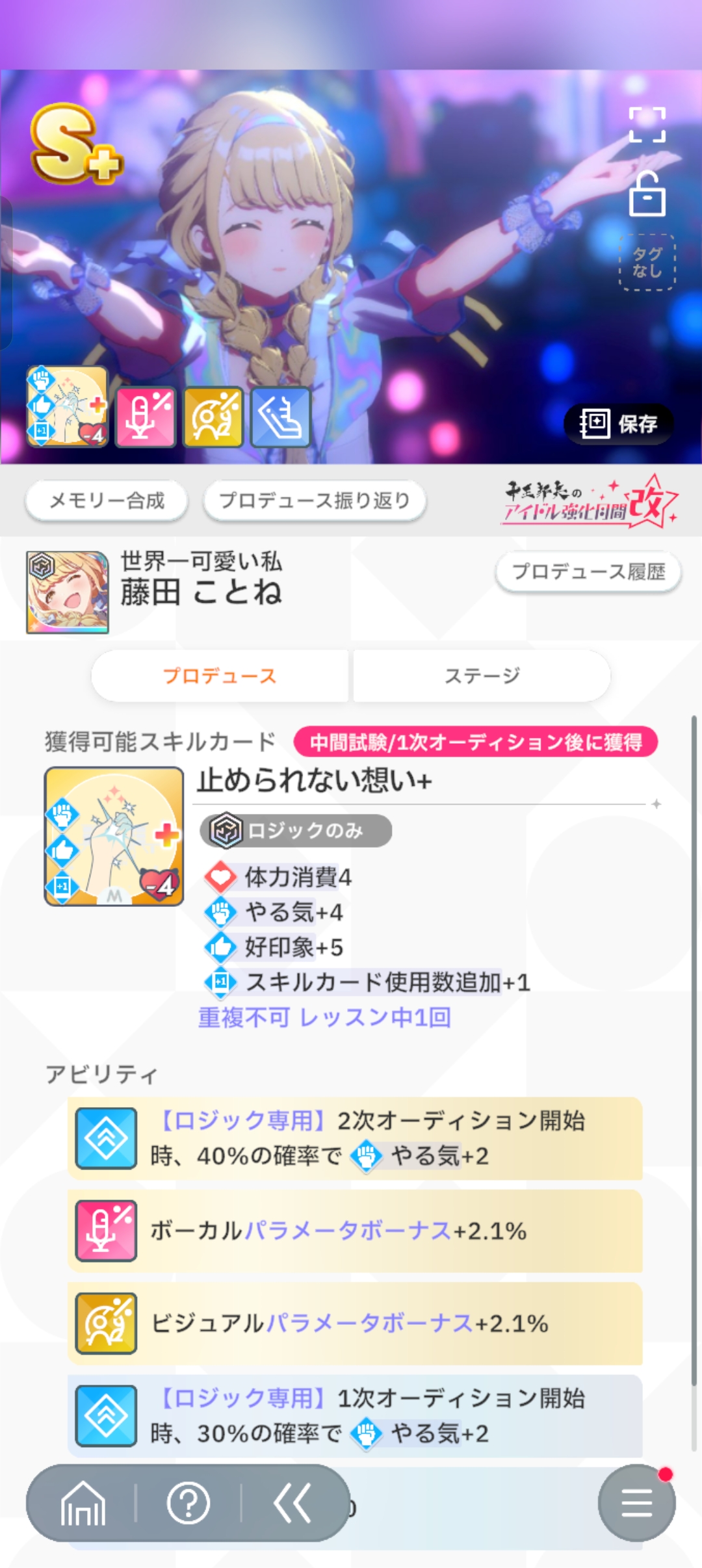Go back with the double-chevron icon
The image size is (702, 1568).
(292, 1502)
